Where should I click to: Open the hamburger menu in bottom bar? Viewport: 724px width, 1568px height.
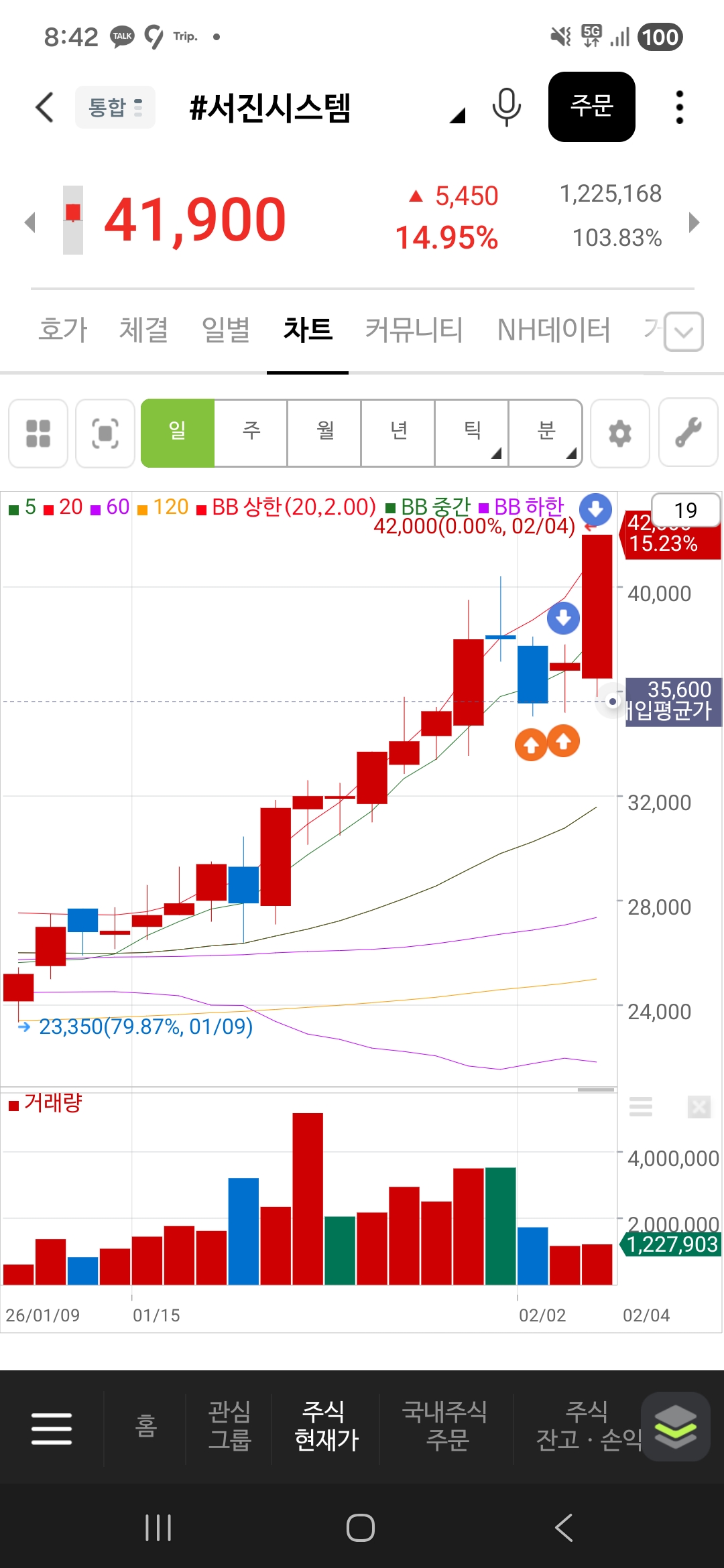(x=52, y=1427)
